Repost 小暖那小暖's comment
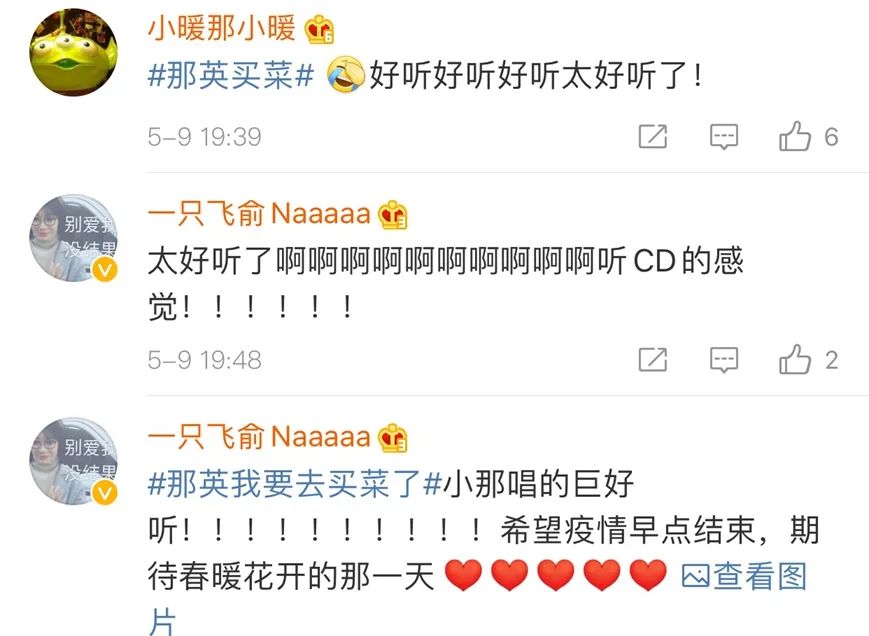 click(x=652, y=137)
